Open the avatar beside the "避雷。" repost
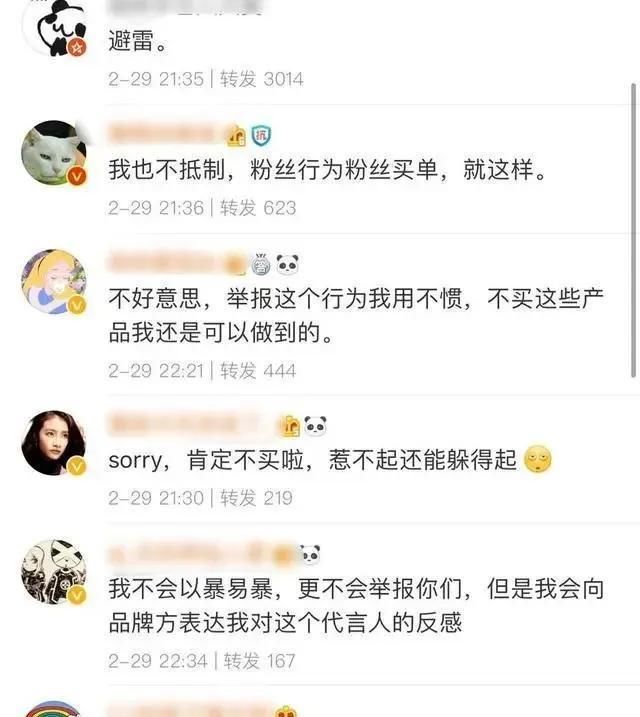The height and width of the screenshot is (717, 640). pyautogui.click(x=54, y=29)
